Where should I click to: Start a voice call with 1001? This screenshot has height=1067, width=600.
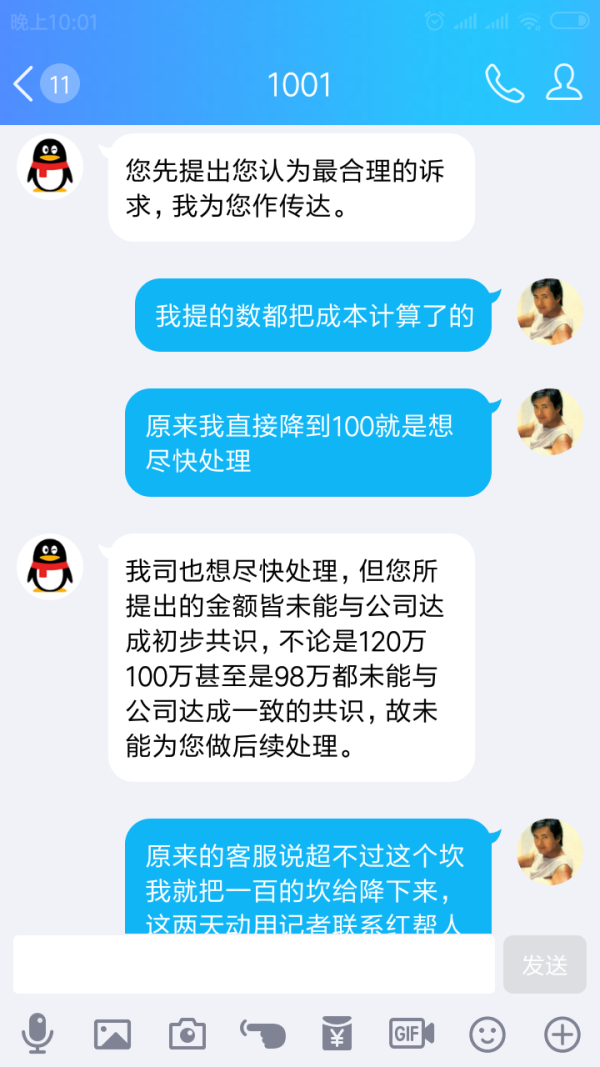(504, 84)
